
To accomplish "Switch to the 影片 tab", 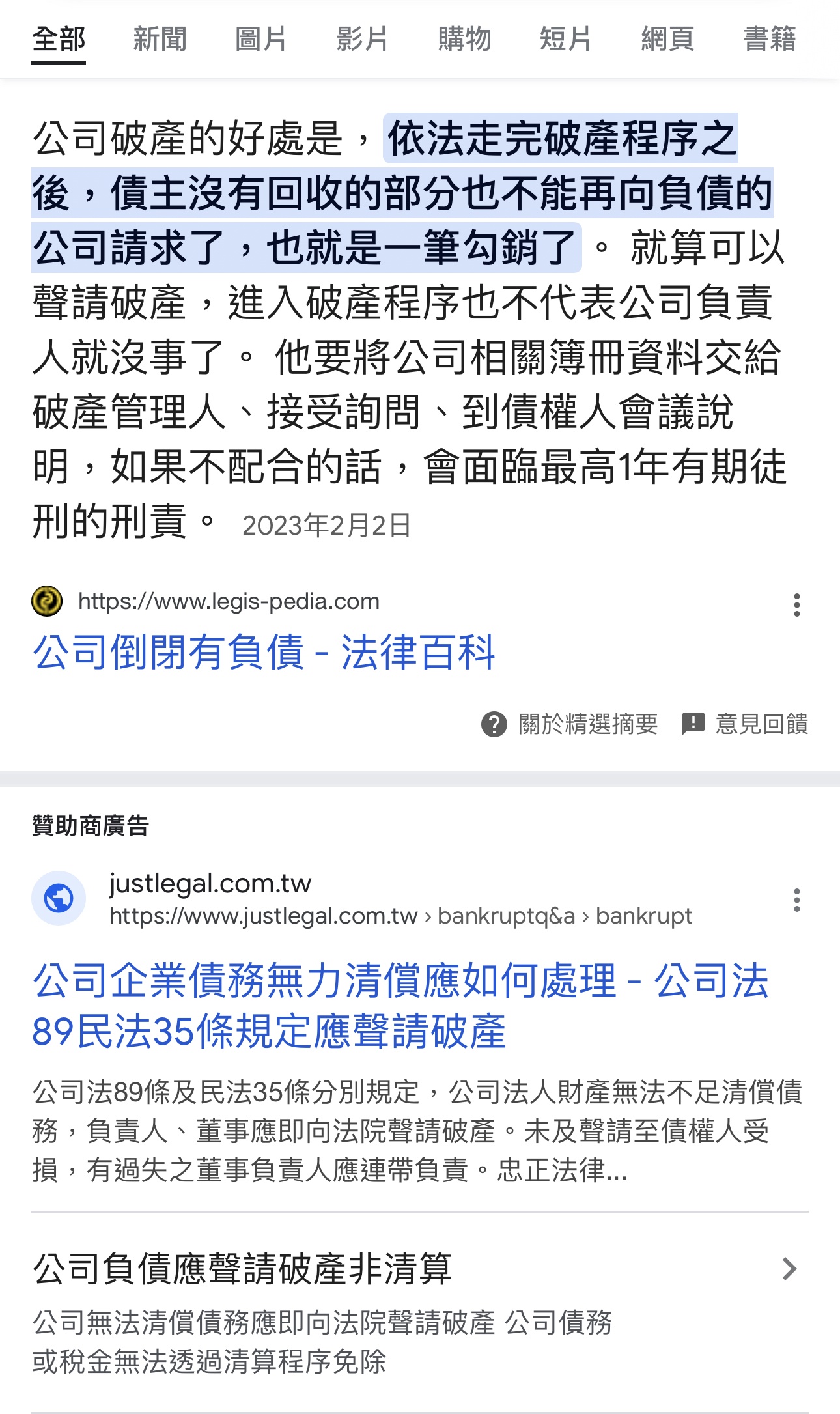I will click(362, 39).
